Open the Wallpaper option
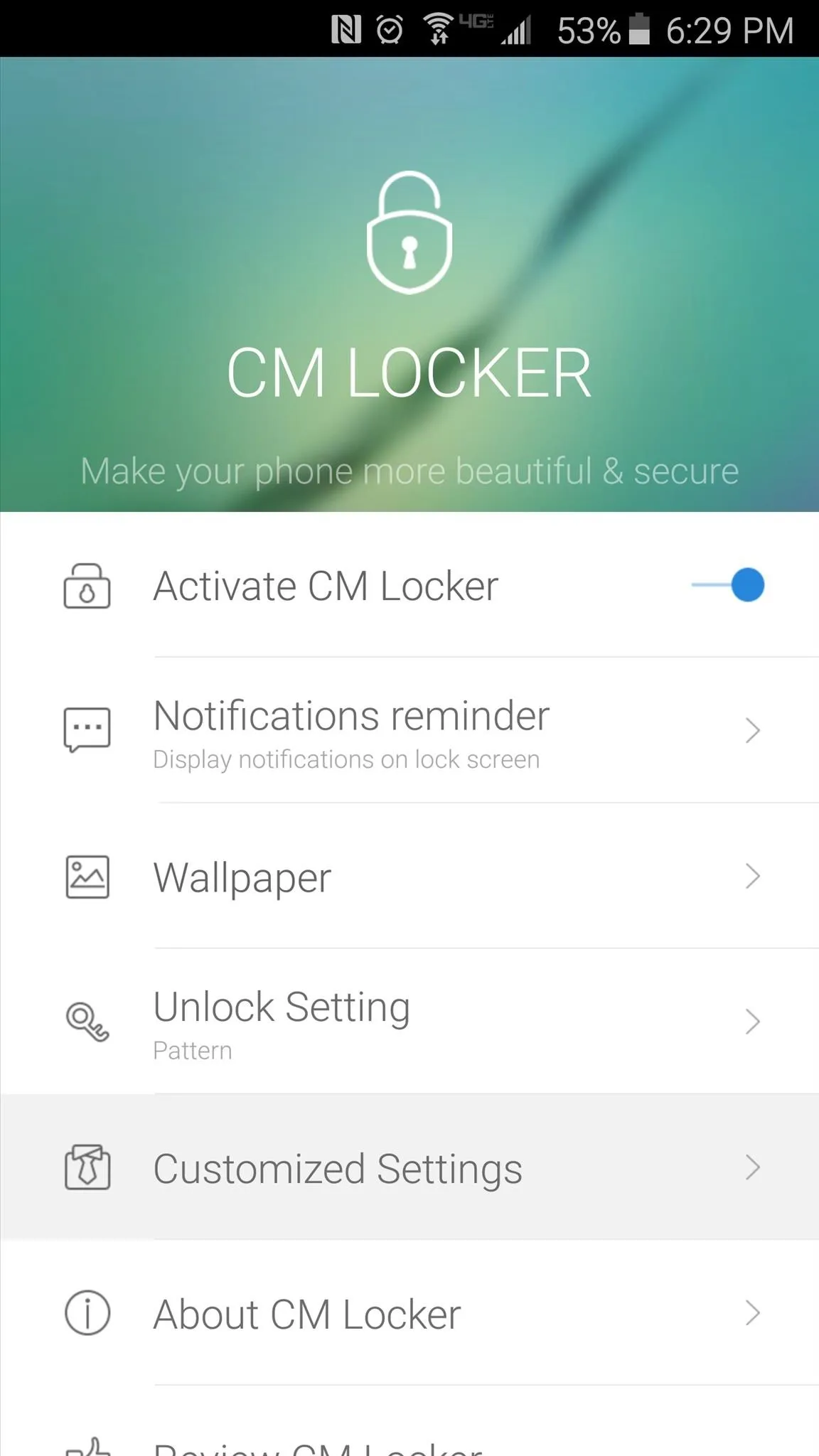The image size is (819, 1456). pos(409,876)
